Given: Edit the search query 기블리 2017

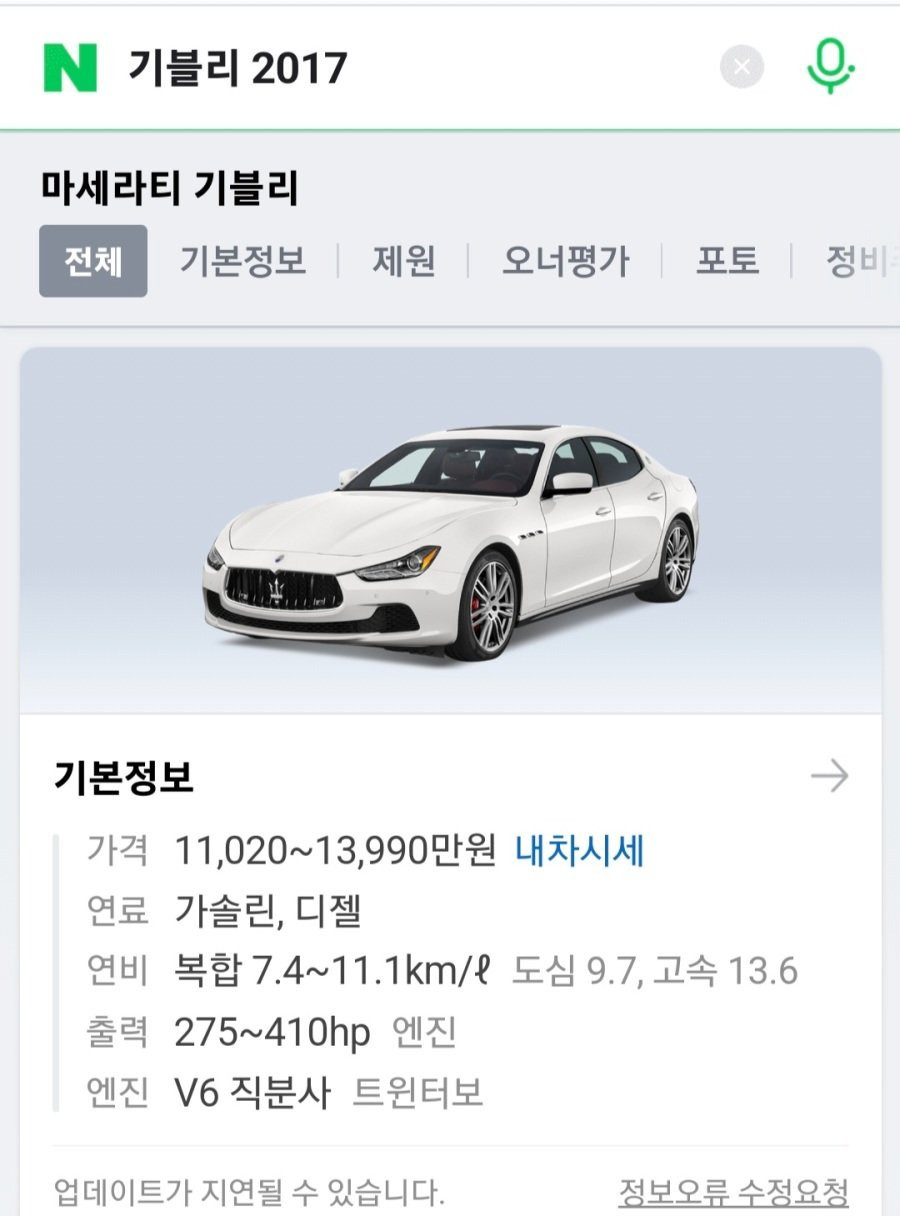Looking at the screenshot, I should tap(400, 68).
